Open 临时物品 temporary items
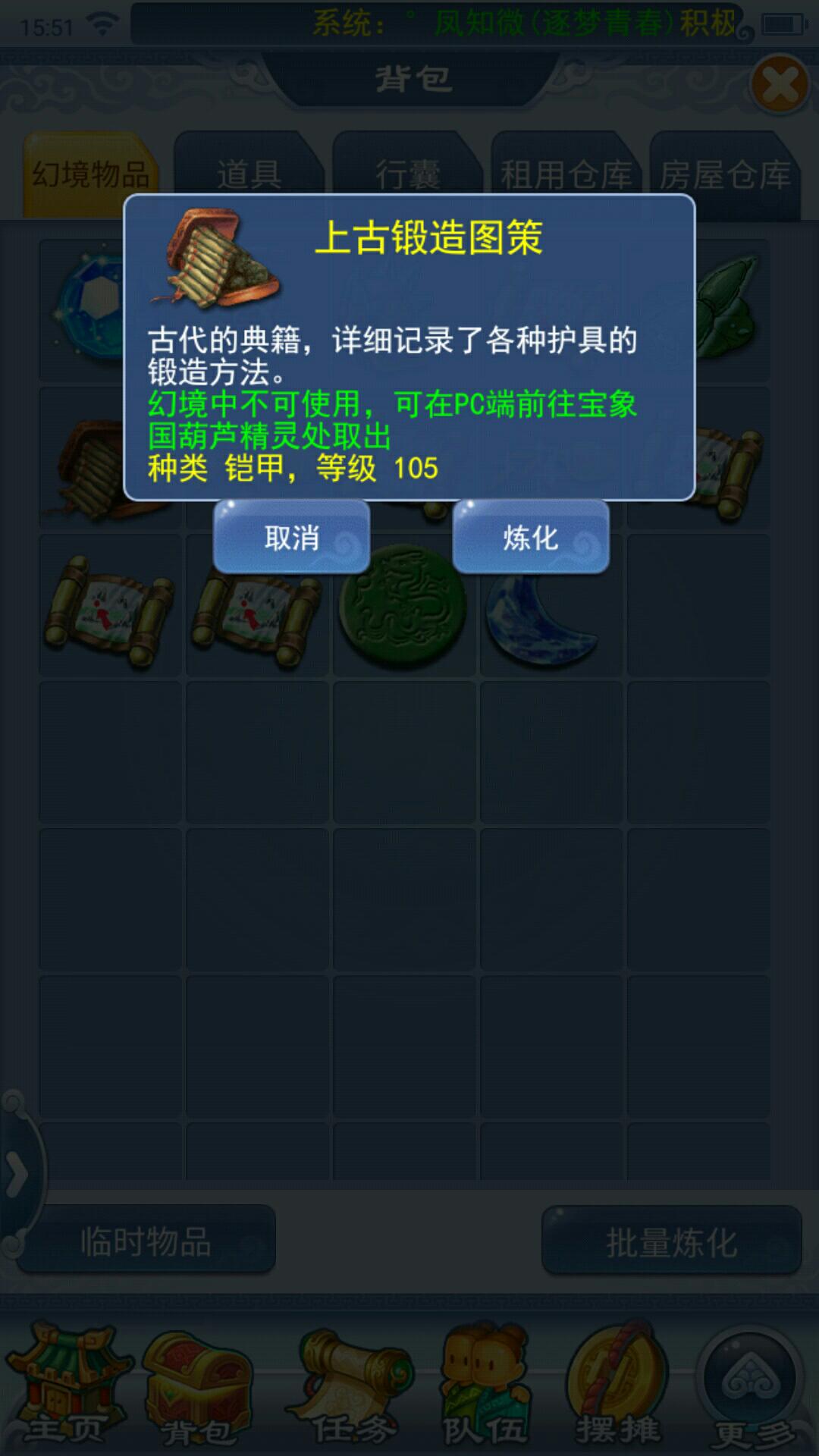The image size is (819, 1456). (146, 1241)
